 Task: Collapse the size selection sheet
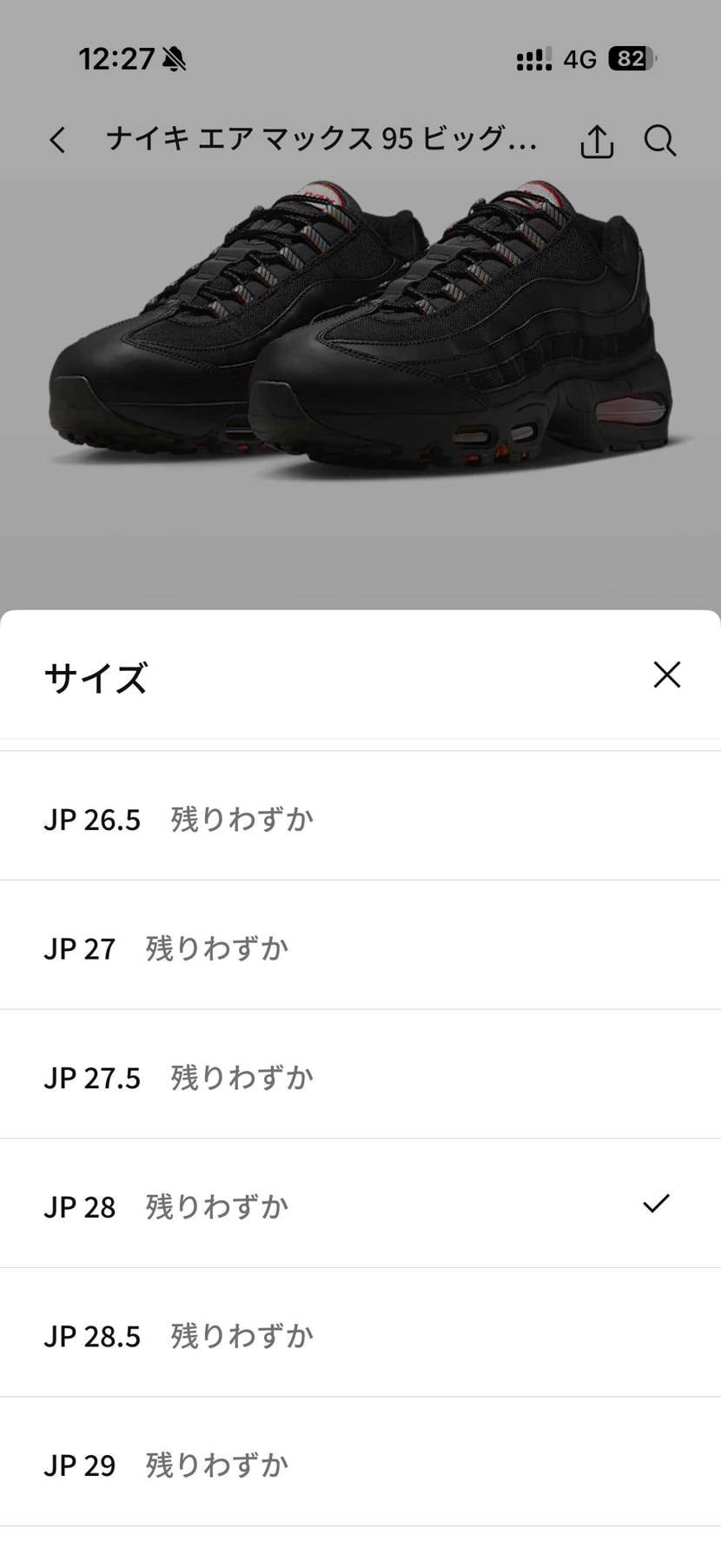pyautogui.click(x=666, y=674)
